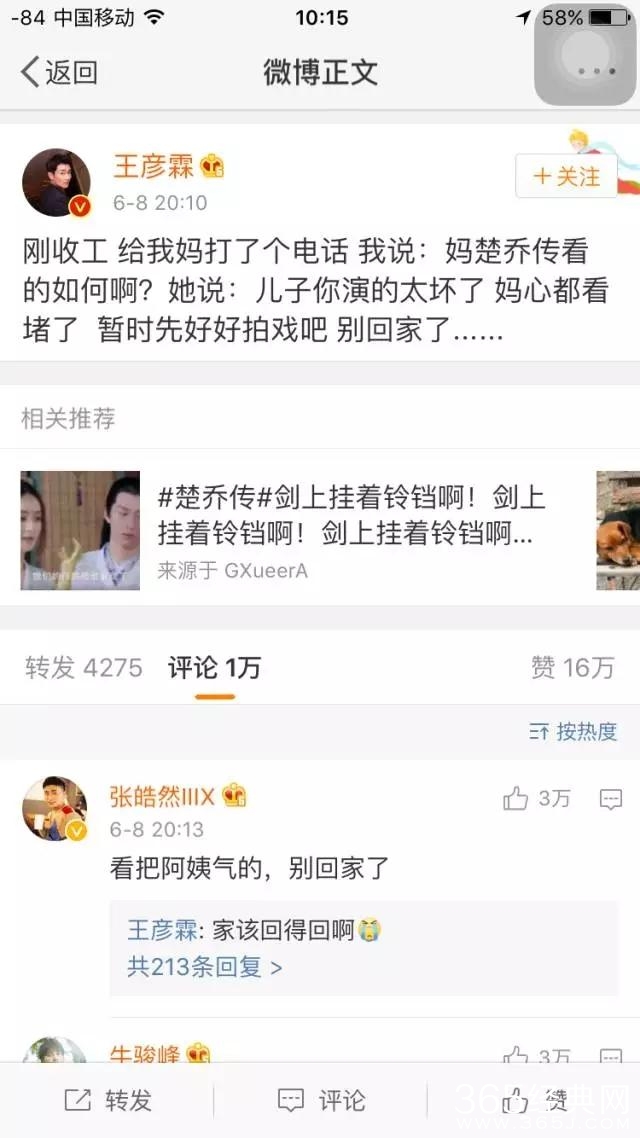
Task: Select the 评论 1万 tab
Action: click(x=214, y=668)
